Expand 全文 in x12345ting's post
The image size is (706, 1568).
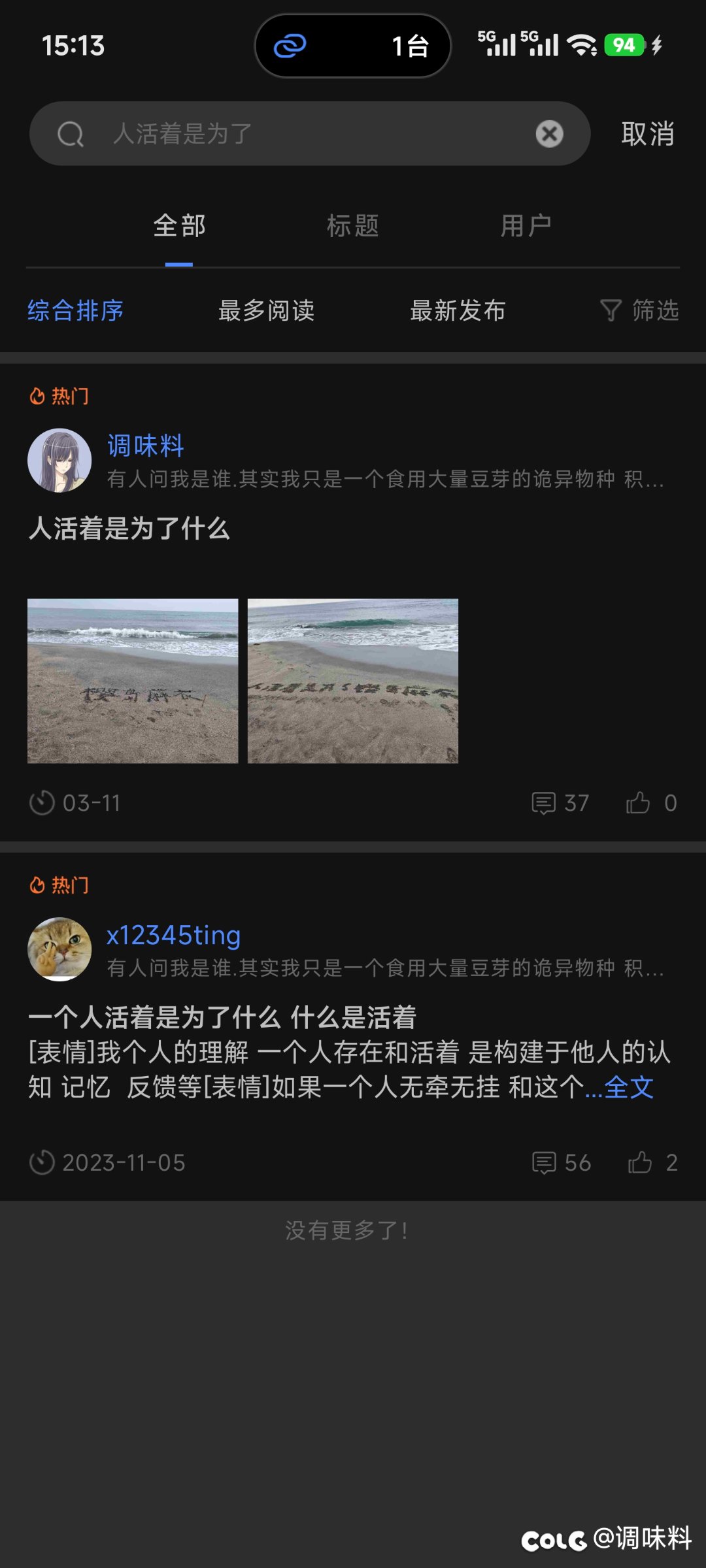(x=628, y=1088)
